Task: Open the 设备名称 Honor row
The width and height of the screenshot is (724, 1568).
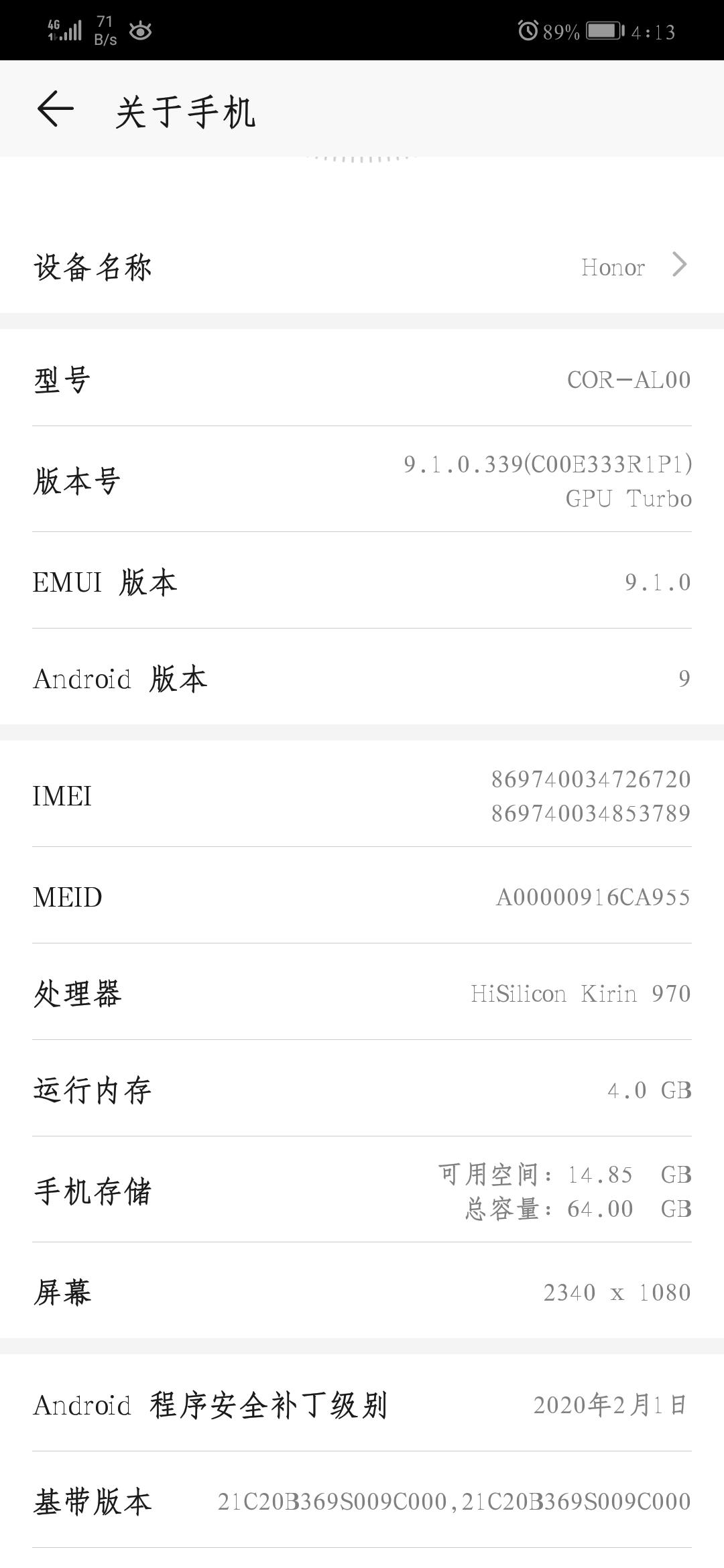Action: point(362,266)
